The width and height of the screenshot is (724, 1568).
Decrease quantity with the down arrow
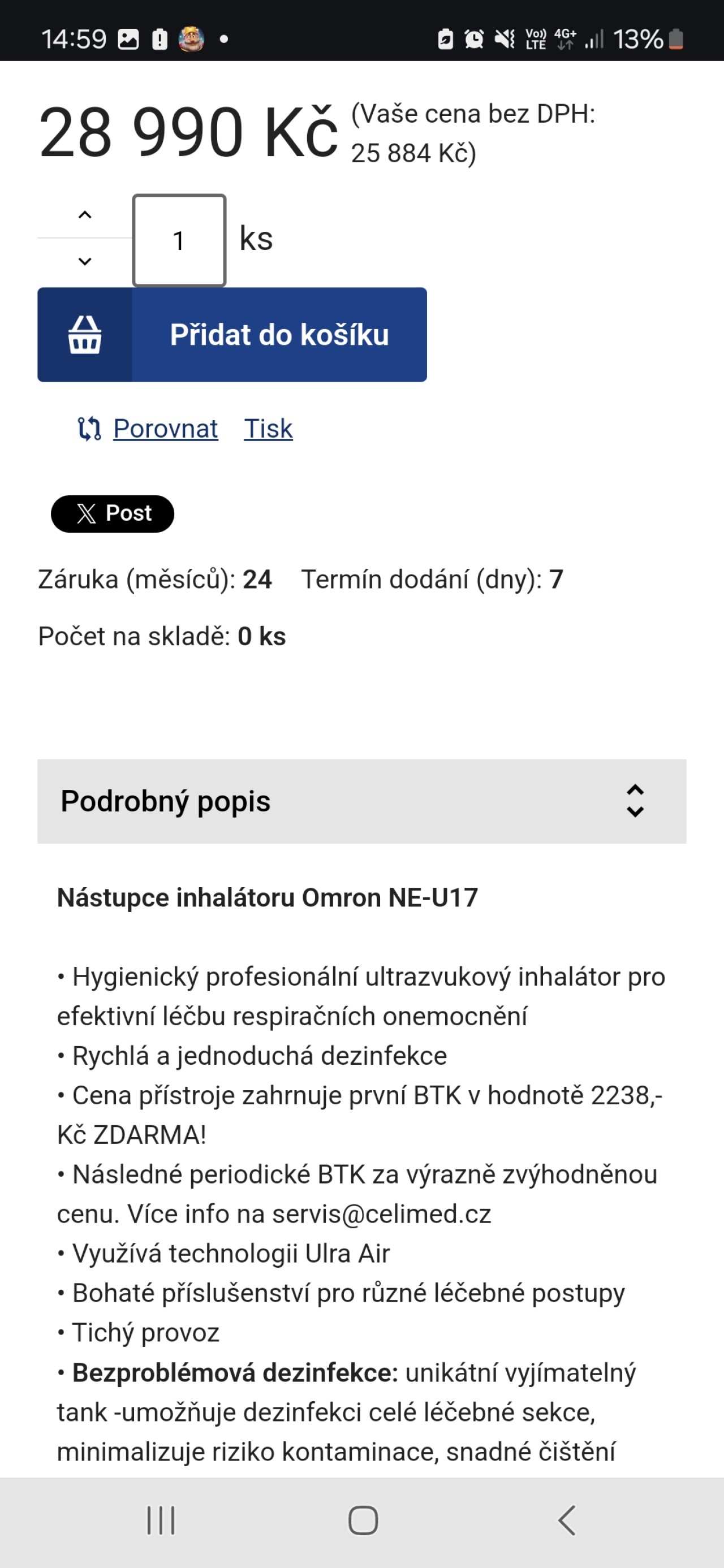85,261
